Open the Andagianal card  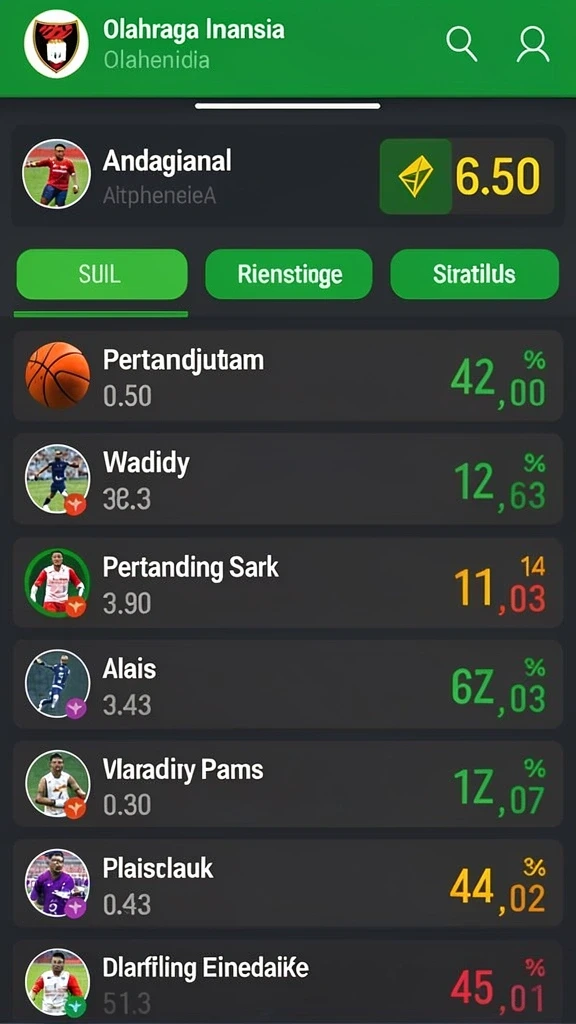288,176
